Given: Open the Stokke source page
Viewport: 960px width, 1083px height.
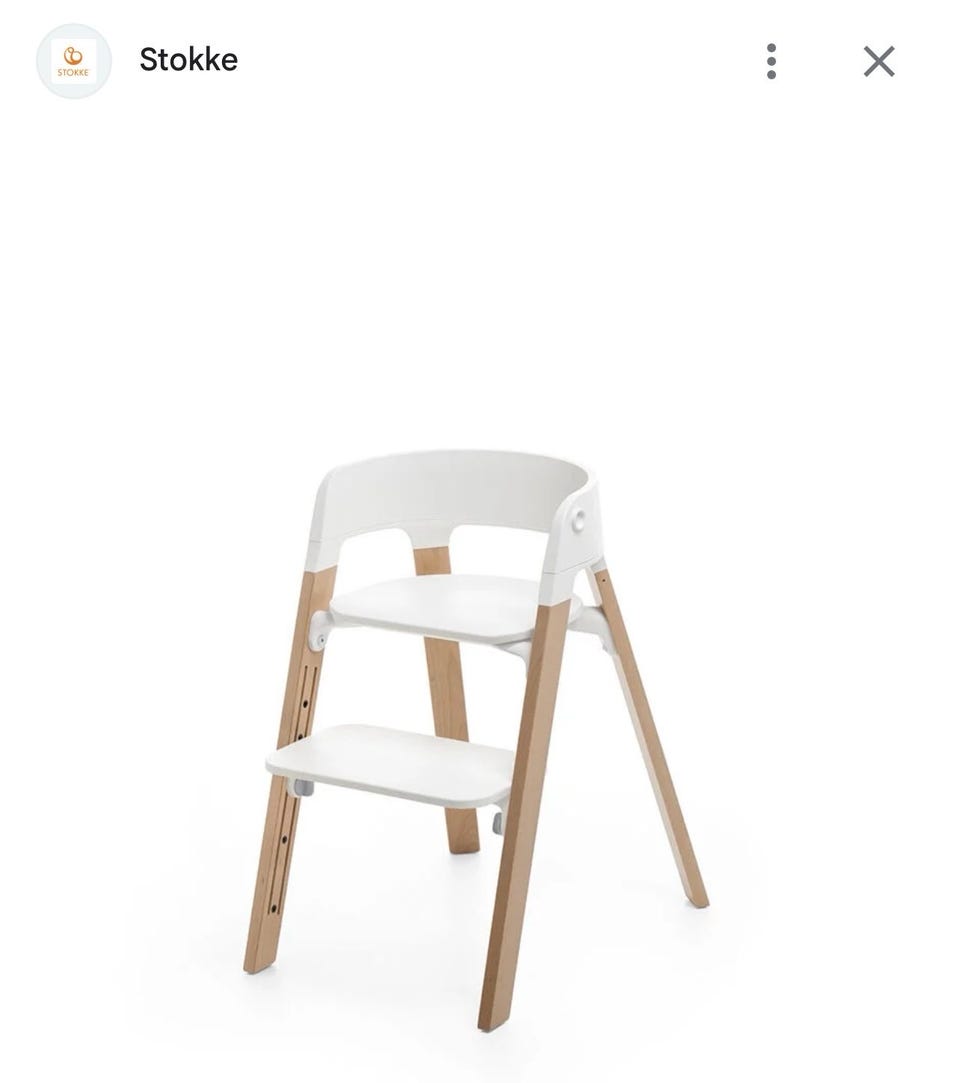Looking at the screenshot, I should tap(188, 60).
